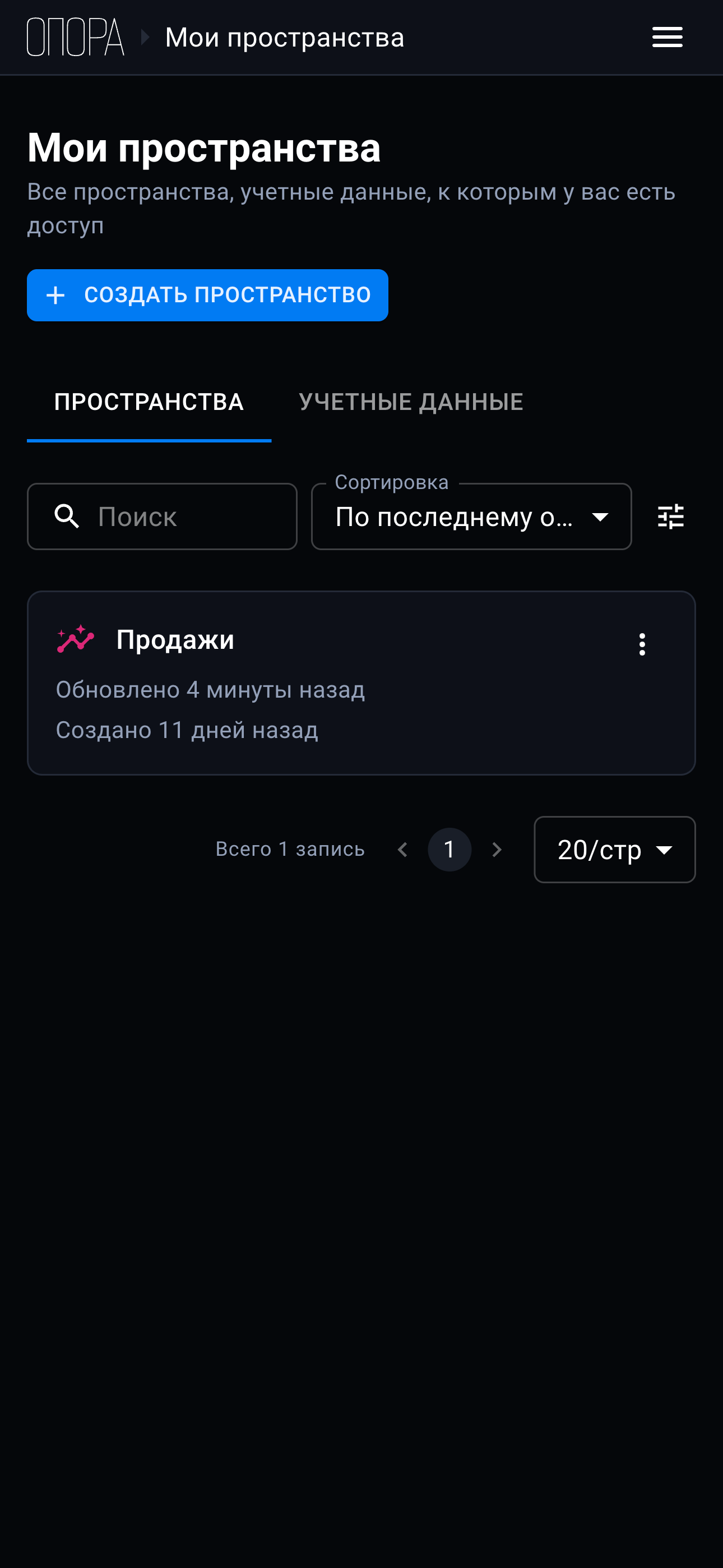Select page 1 in pagination

449,849
